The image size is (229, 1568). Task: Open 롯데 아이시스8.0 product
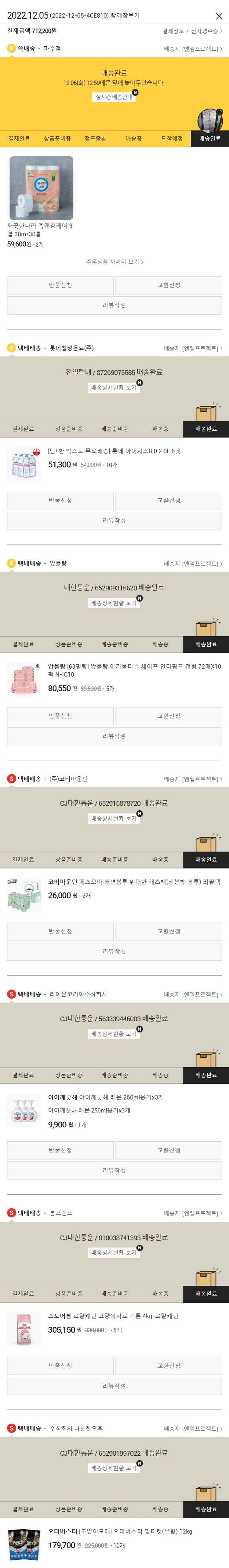114,451
